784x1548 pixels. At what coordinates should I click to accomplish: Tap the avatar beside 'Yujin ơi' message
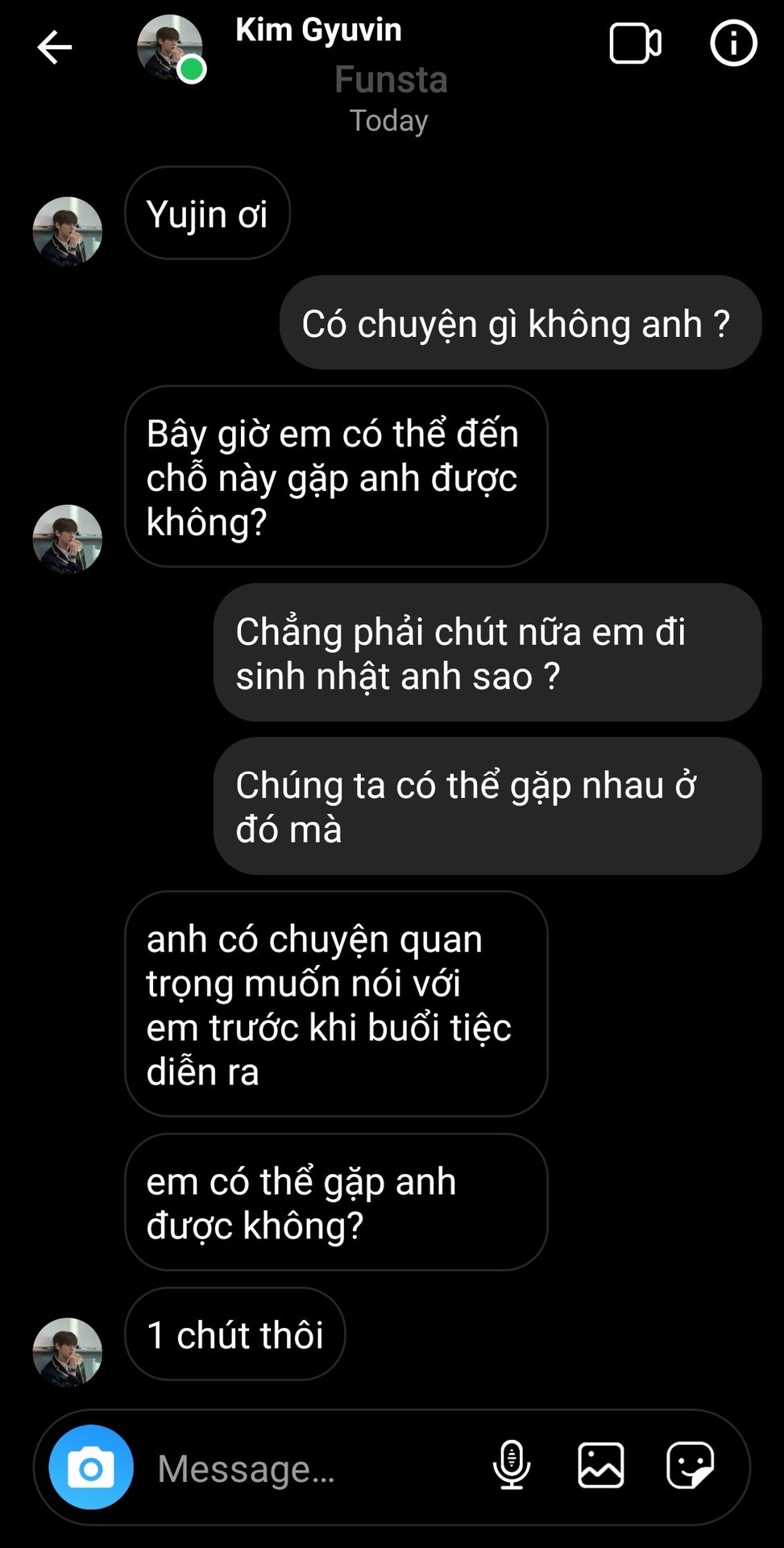[x=68, y=231]
